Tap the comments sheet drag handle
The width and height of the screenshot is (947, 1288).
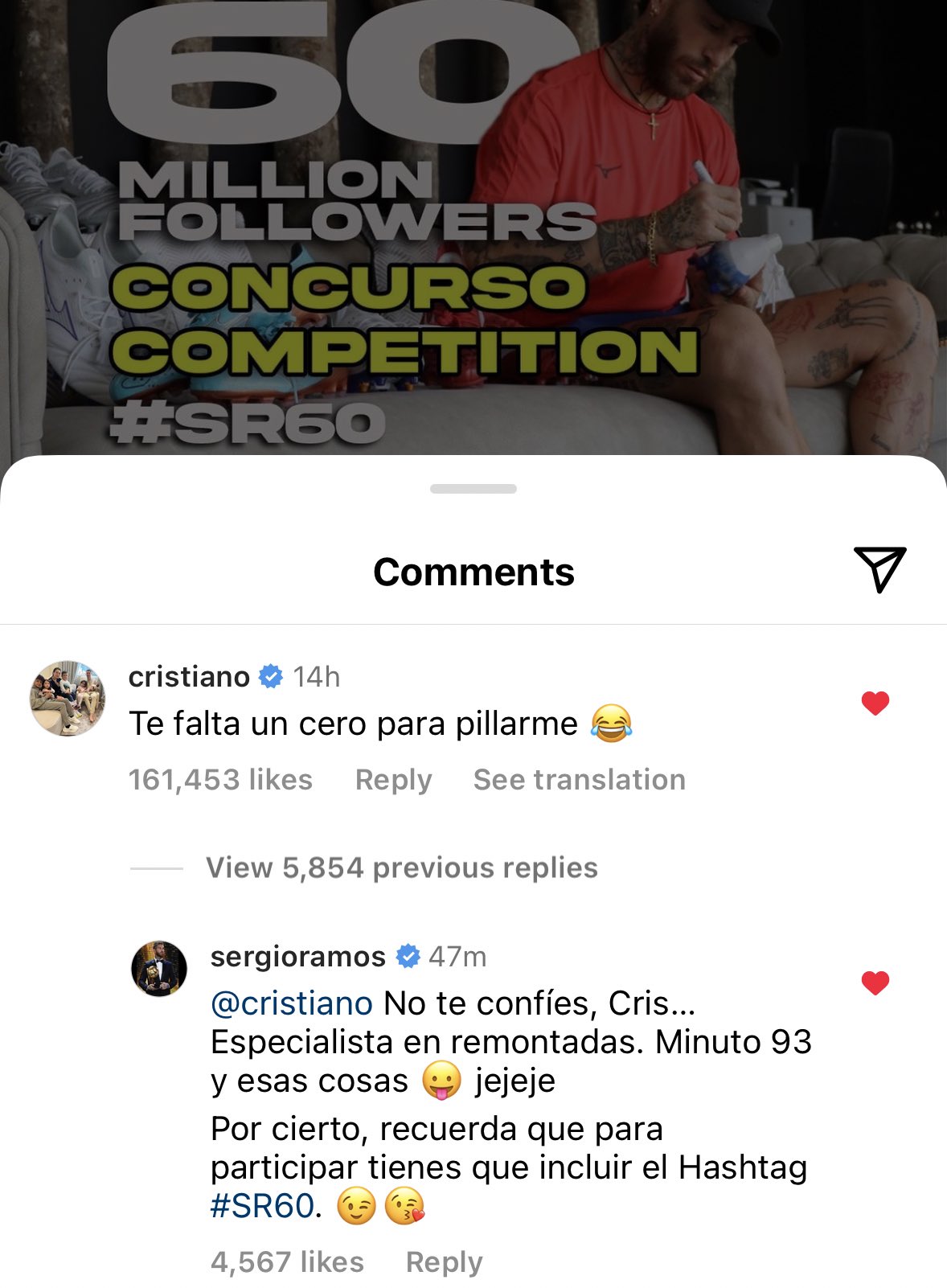473,489
